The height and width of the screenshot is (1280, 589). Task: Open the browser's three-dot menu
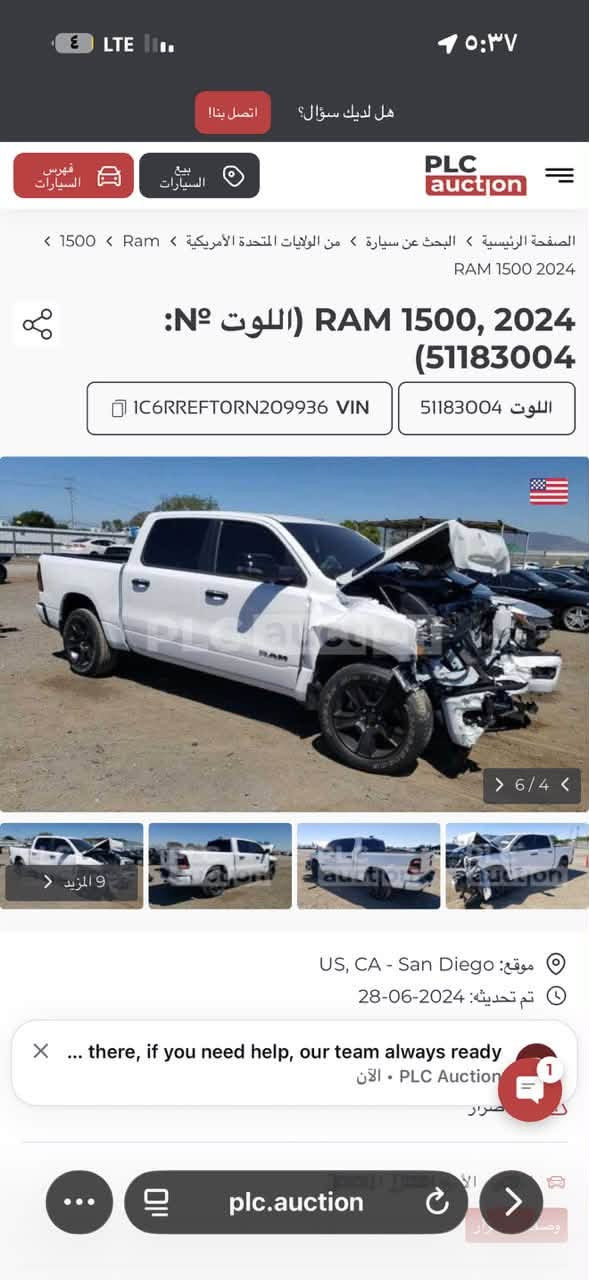[79, 1202]
